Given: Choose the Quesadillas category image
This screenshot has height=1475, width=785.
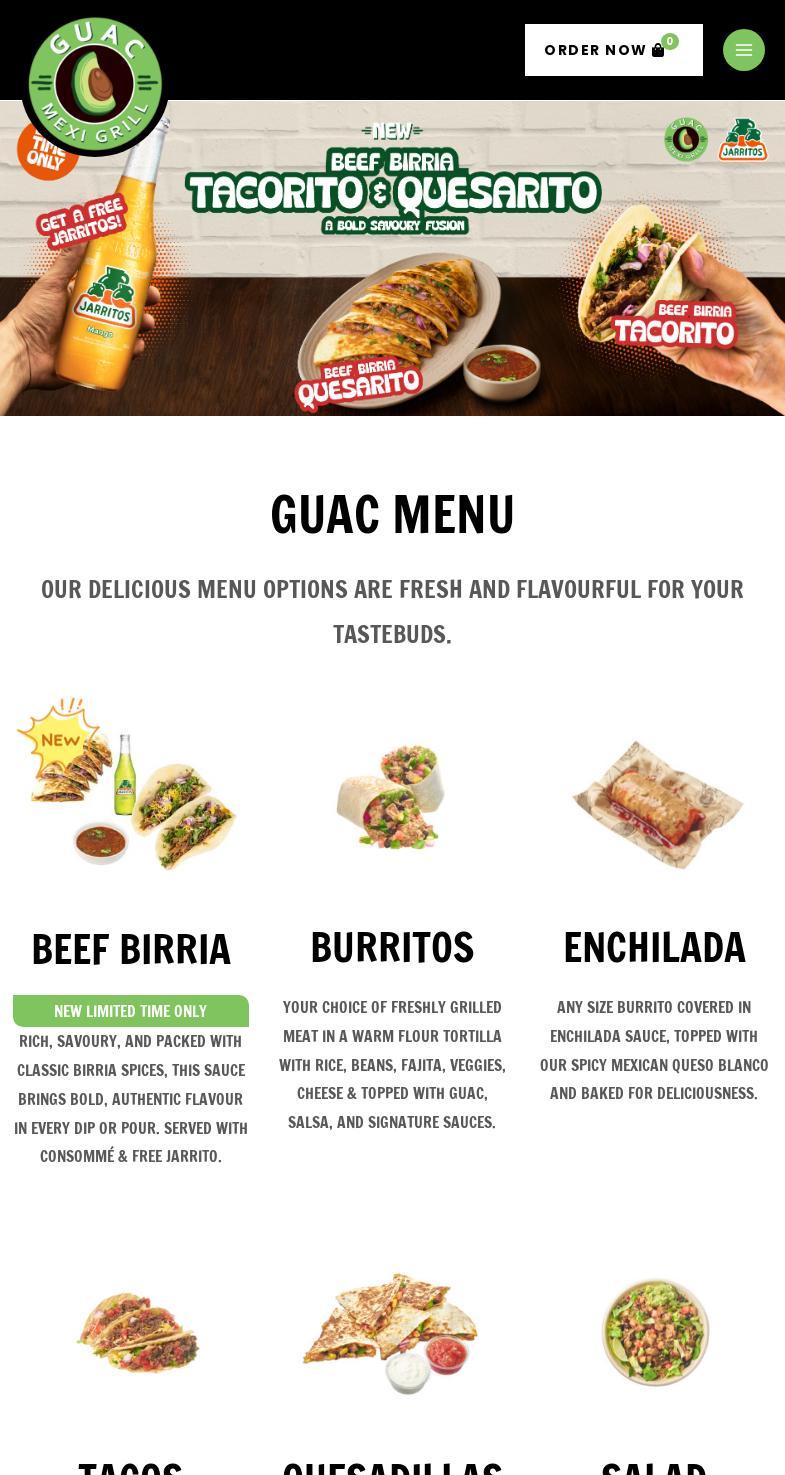Looking at the screenshot, I should click(x=392, y=1333).
